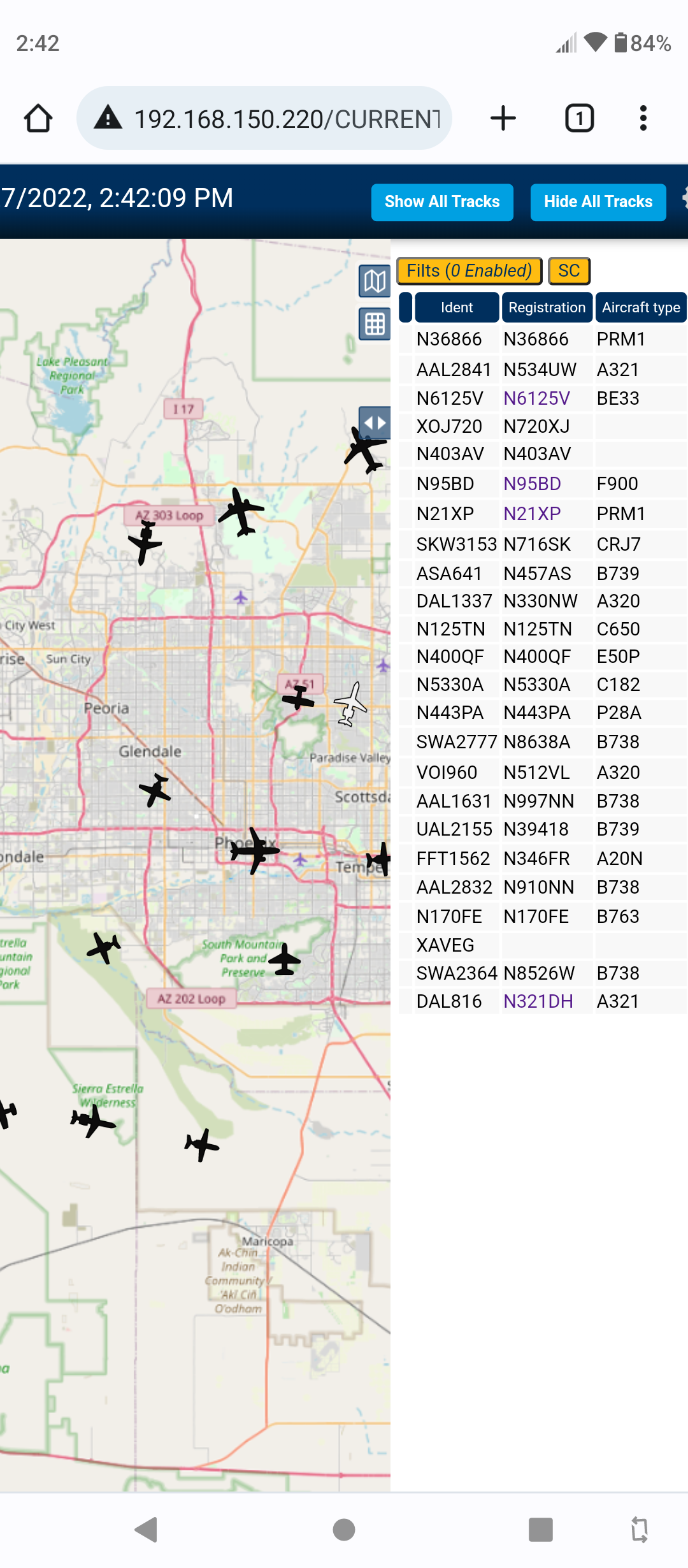This screenshot has width=688, height=1568.
Task: Open the Filts (0 Enabled) filter panel
Action: click(x=469, y=271)
